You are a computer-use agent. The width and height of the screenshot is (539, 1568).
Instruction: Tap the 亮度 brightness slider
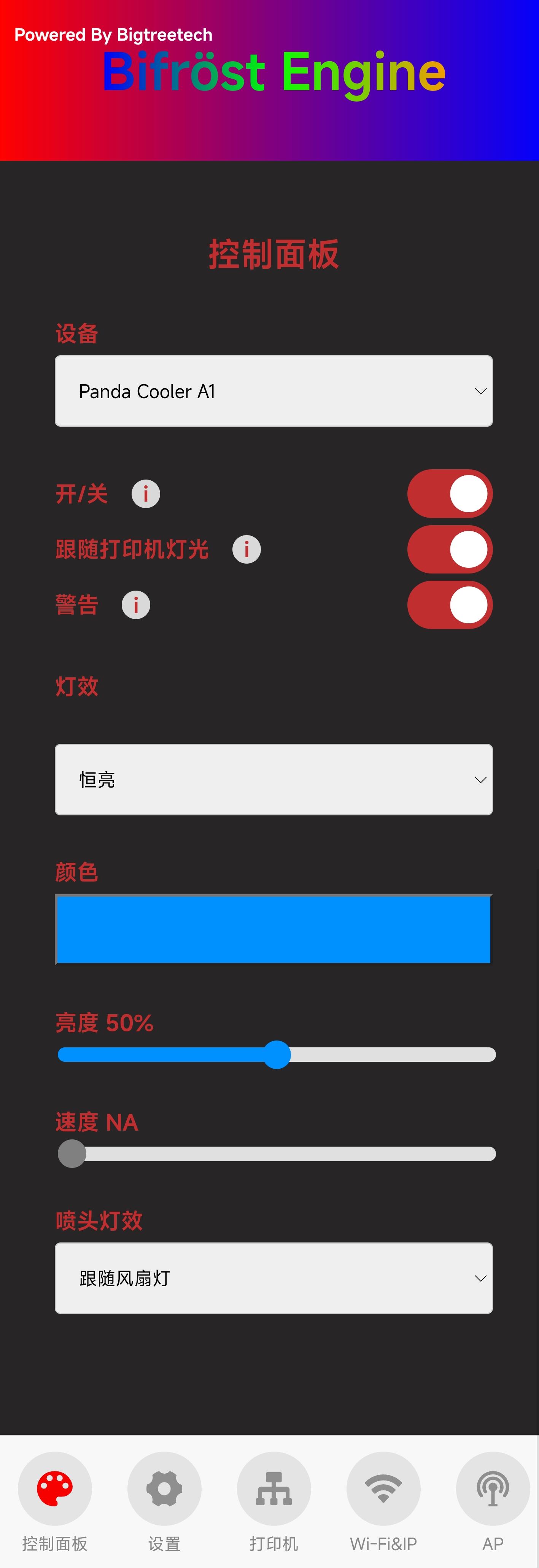[277, 1054]
